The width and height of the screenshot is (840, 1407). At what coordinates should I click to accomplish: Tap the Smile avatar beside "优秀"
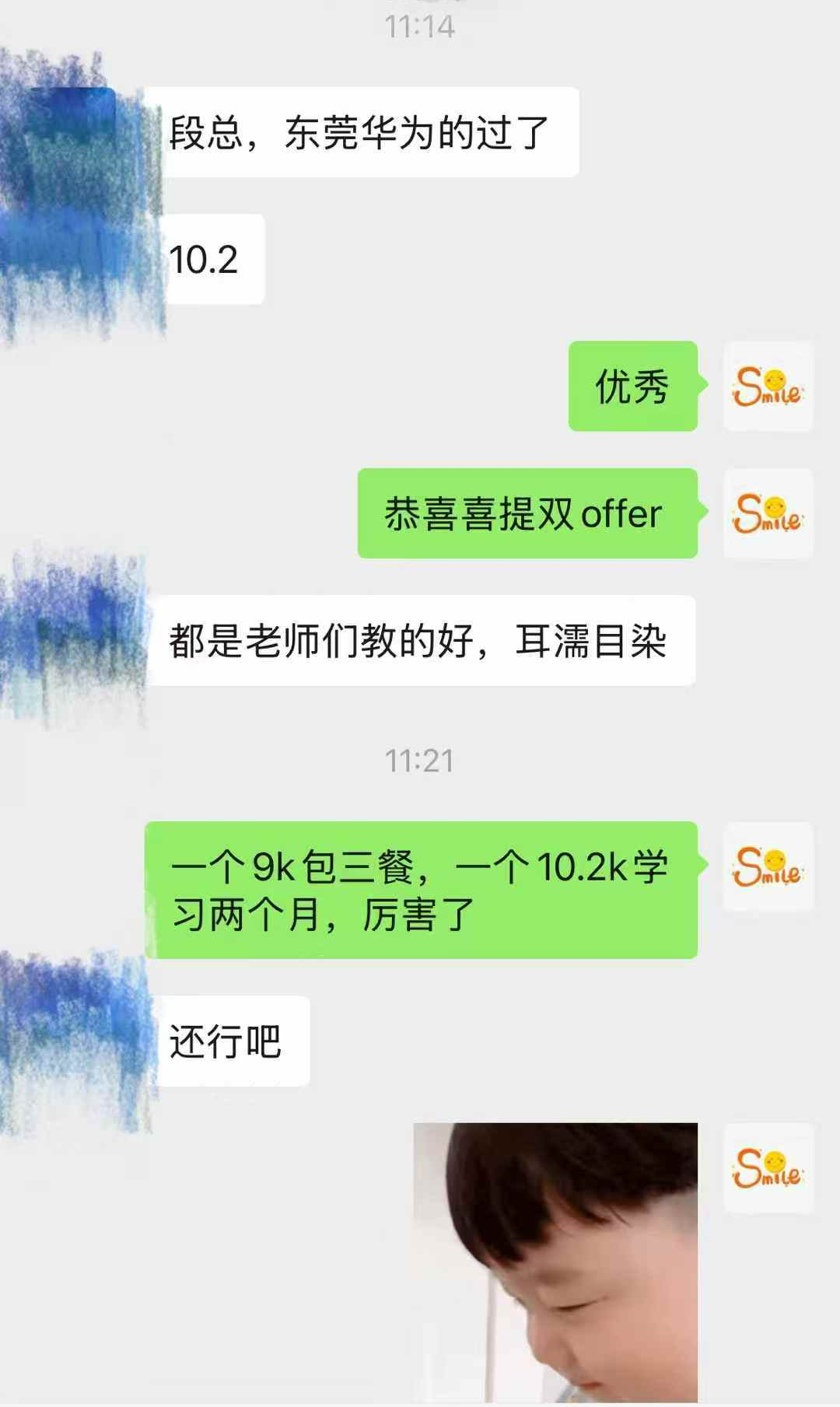point(768,387)
